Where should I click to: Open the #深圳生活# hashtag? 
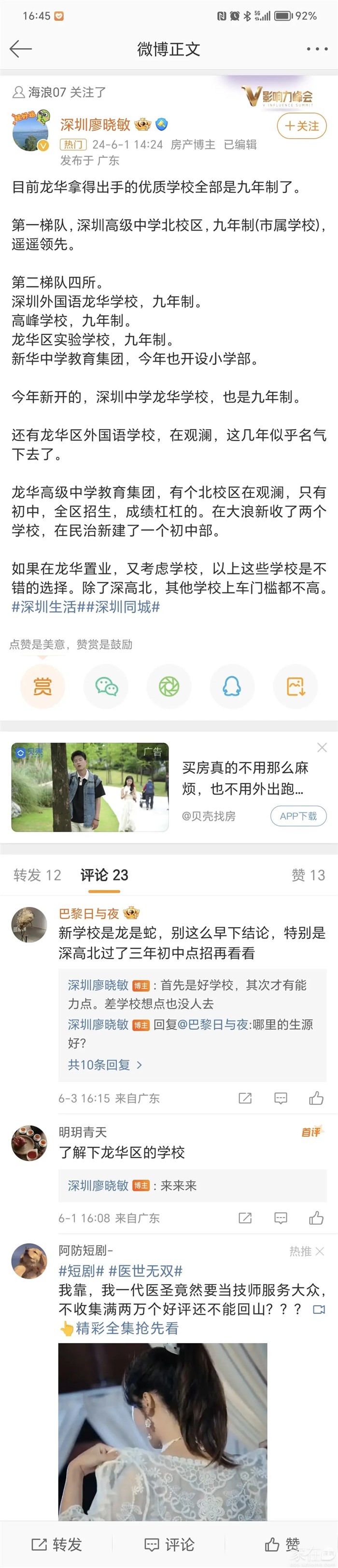[x=44, y=607]
